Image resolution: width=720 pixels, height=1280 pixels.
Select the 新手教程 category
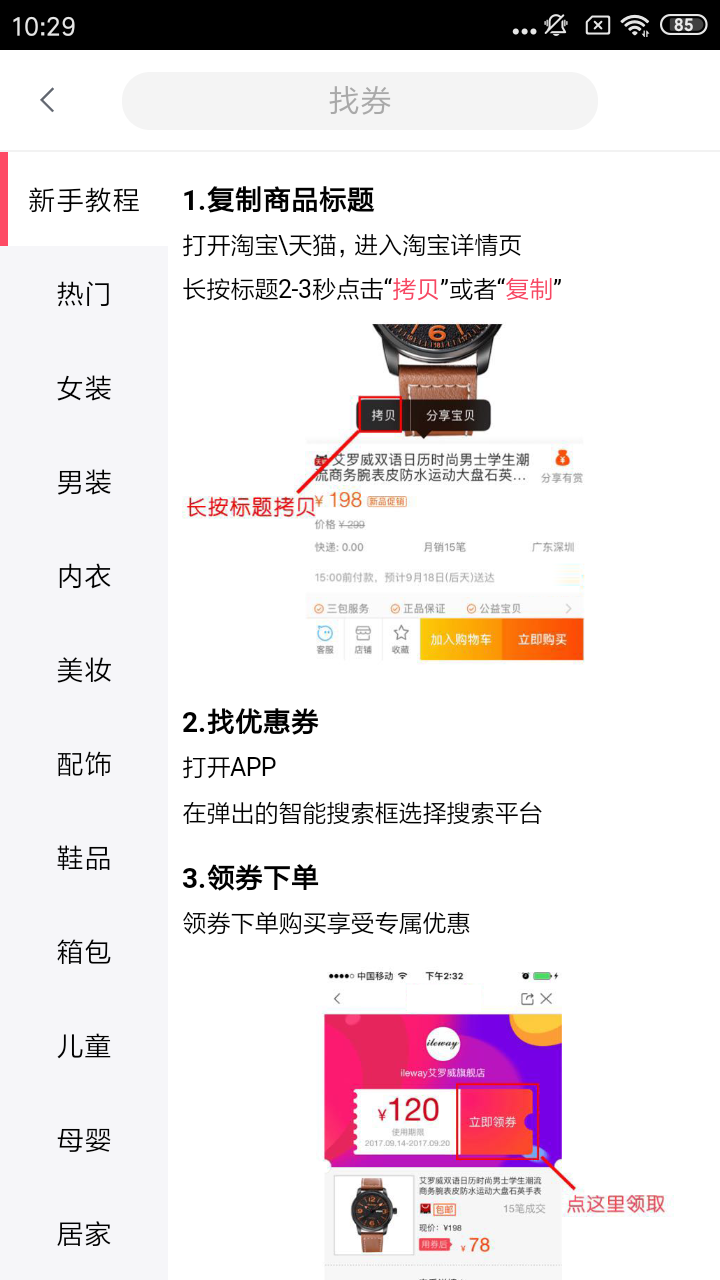[84, 200]
